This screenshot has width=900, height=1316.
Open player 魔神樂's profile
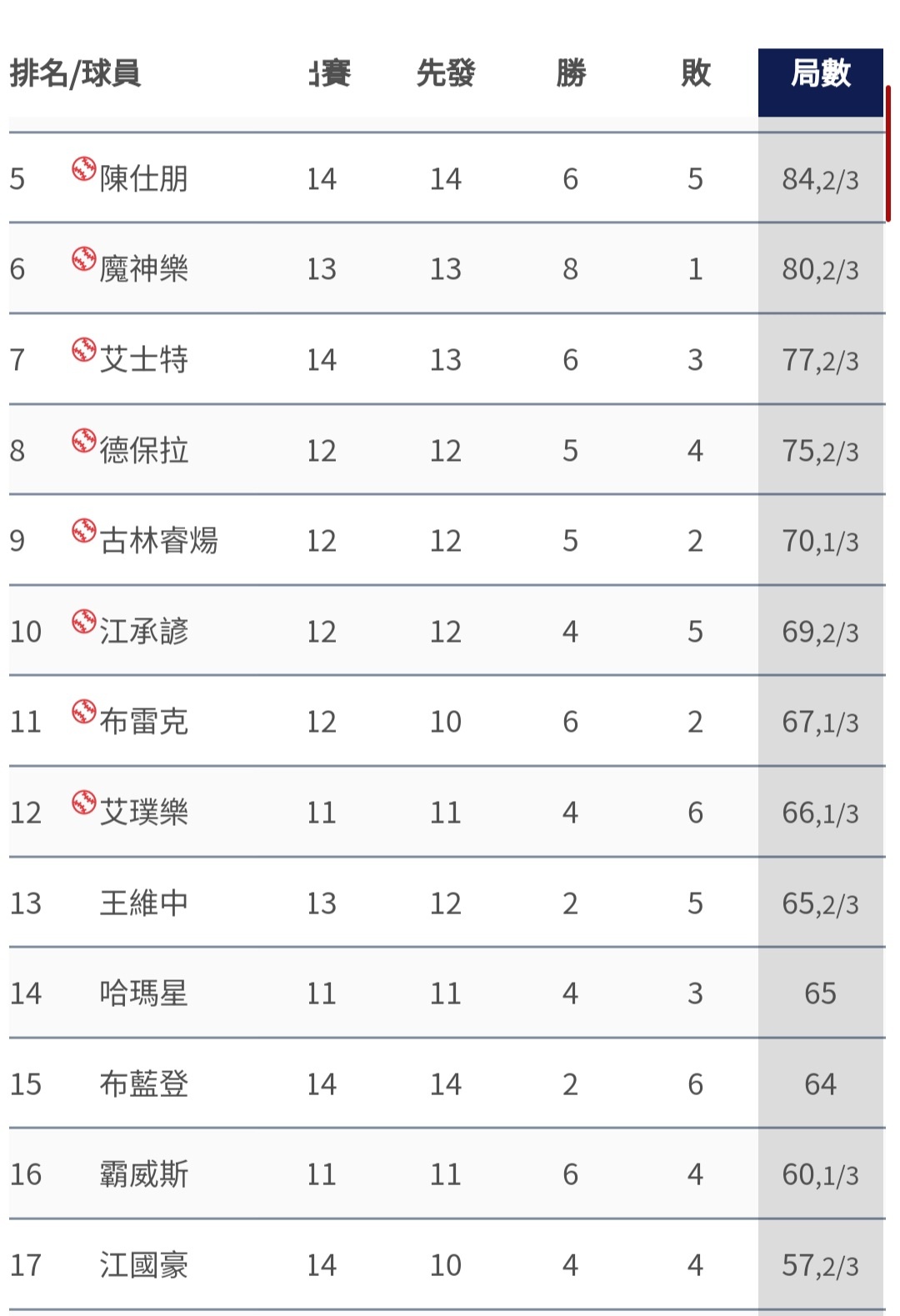pos(143,269)
